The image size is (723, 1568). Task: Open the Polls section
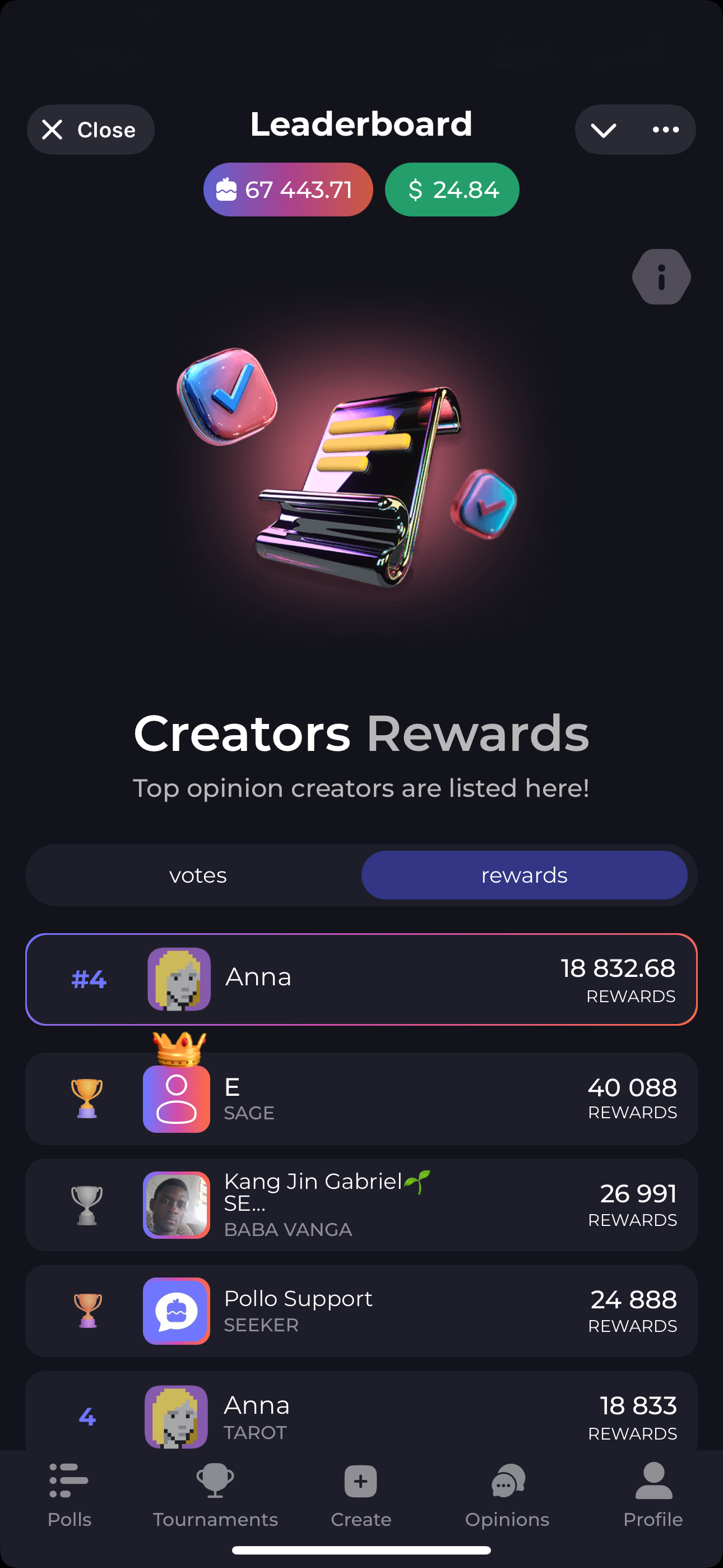tap(69, 1497)
